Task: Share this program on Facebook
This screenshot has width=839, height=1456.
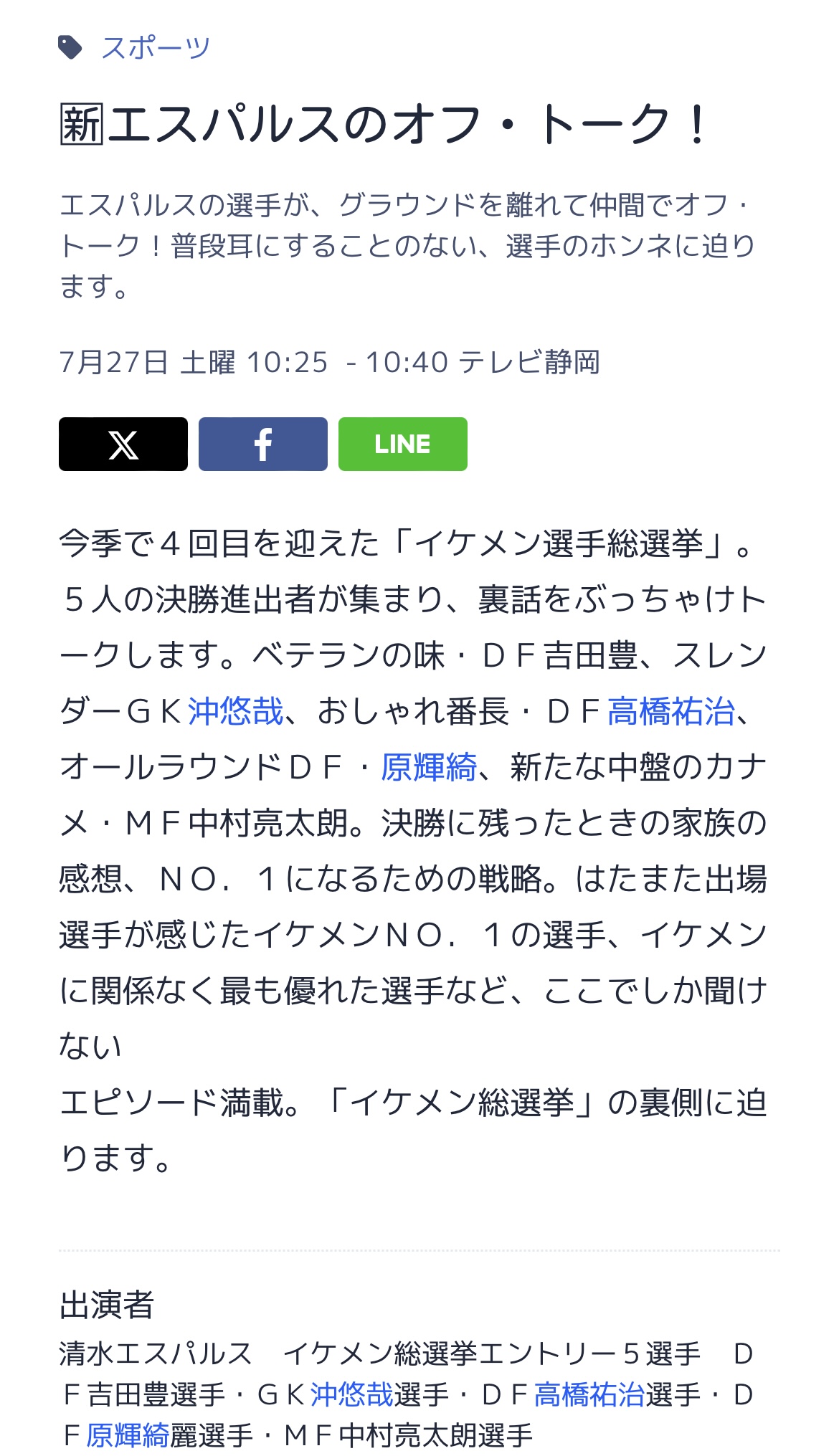Action: (x=262, y=444)
